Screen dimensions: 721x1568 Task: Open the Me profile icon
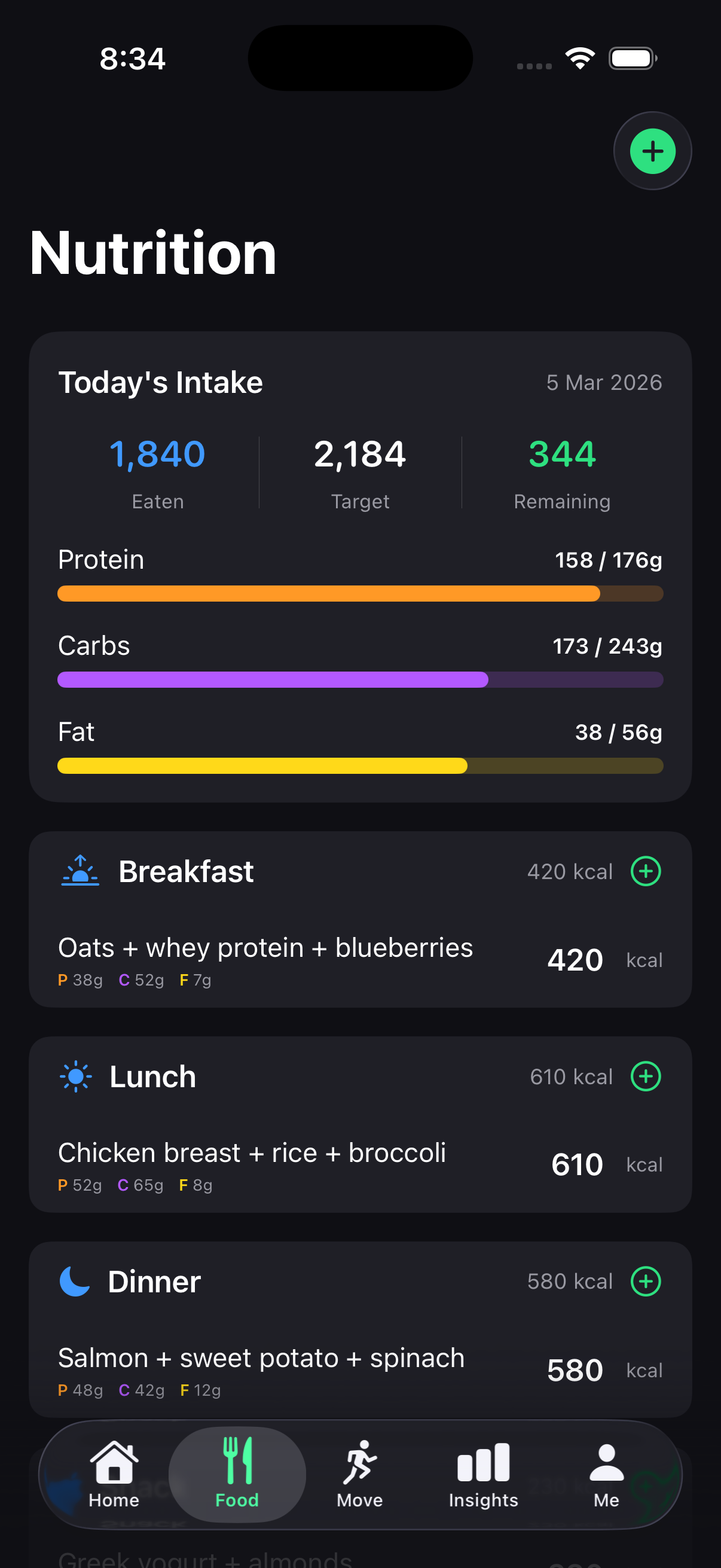pyautogui.click(x=606, y=1463)
